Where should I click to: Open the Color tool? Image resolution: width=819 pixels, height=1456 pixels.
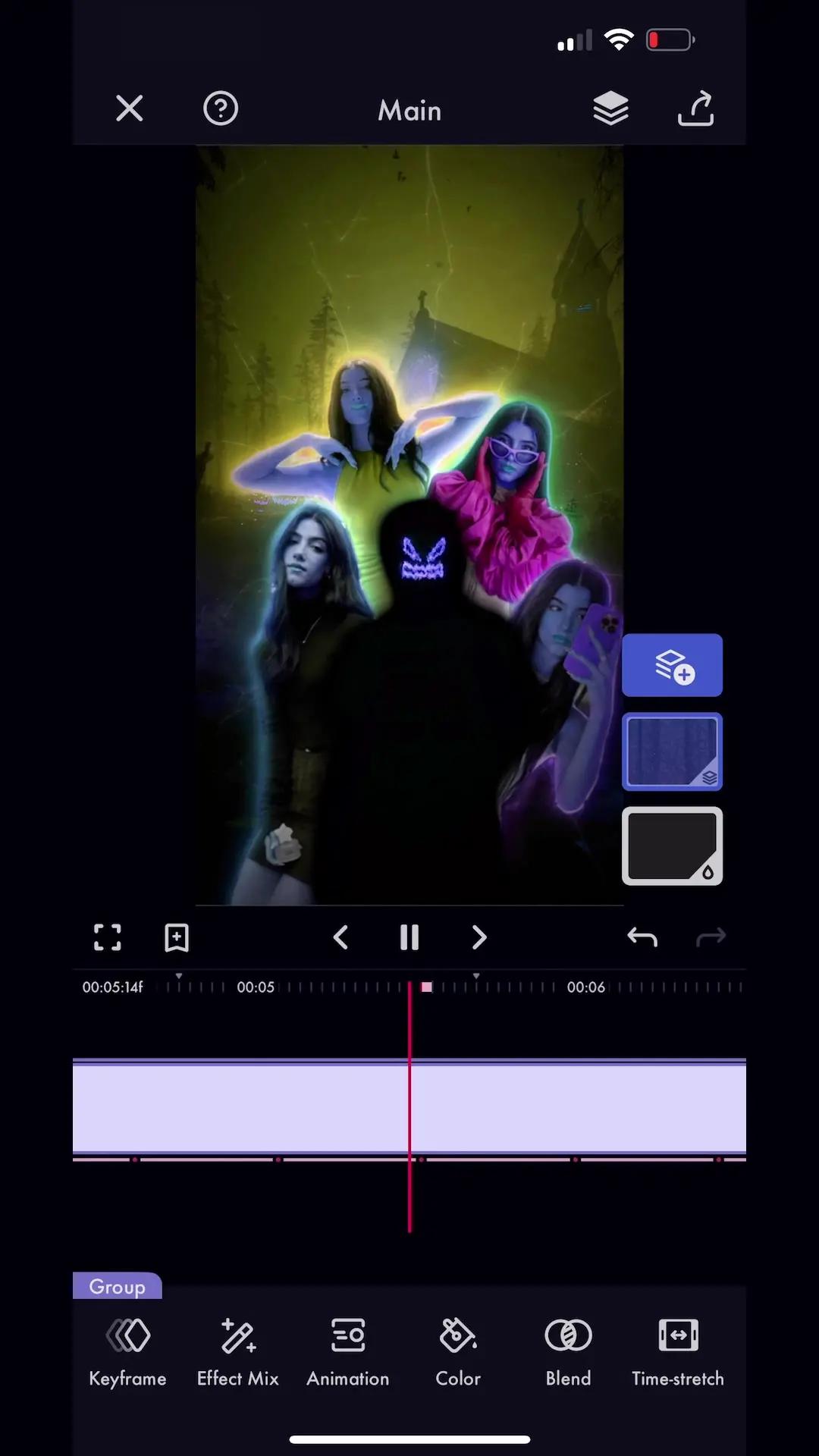pos(458,1351)
